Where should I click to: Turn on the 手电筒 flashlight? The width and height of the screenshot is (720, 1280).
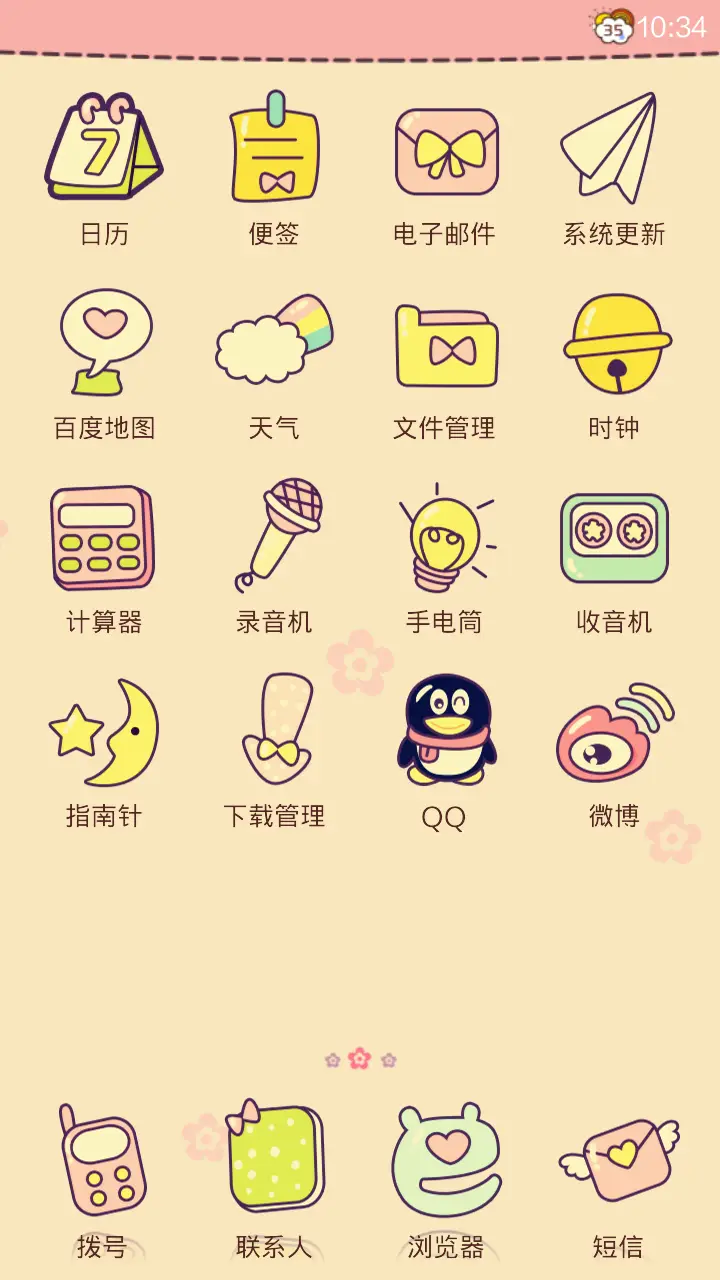(445, 540)
